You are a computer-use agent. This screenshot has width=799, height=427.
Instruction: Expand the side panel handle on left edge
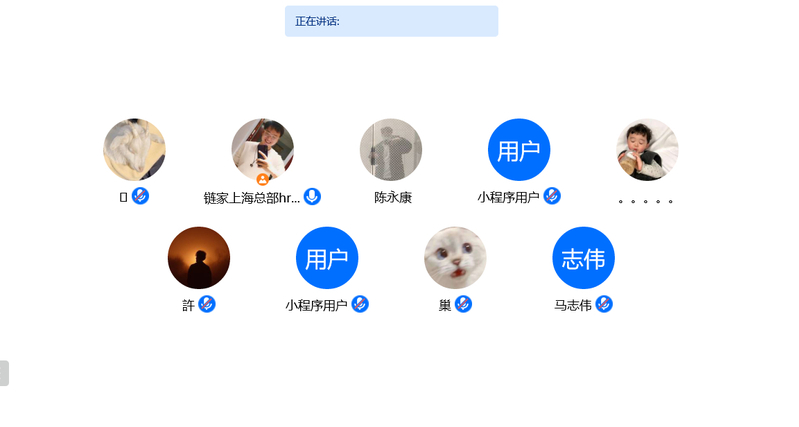4,373
